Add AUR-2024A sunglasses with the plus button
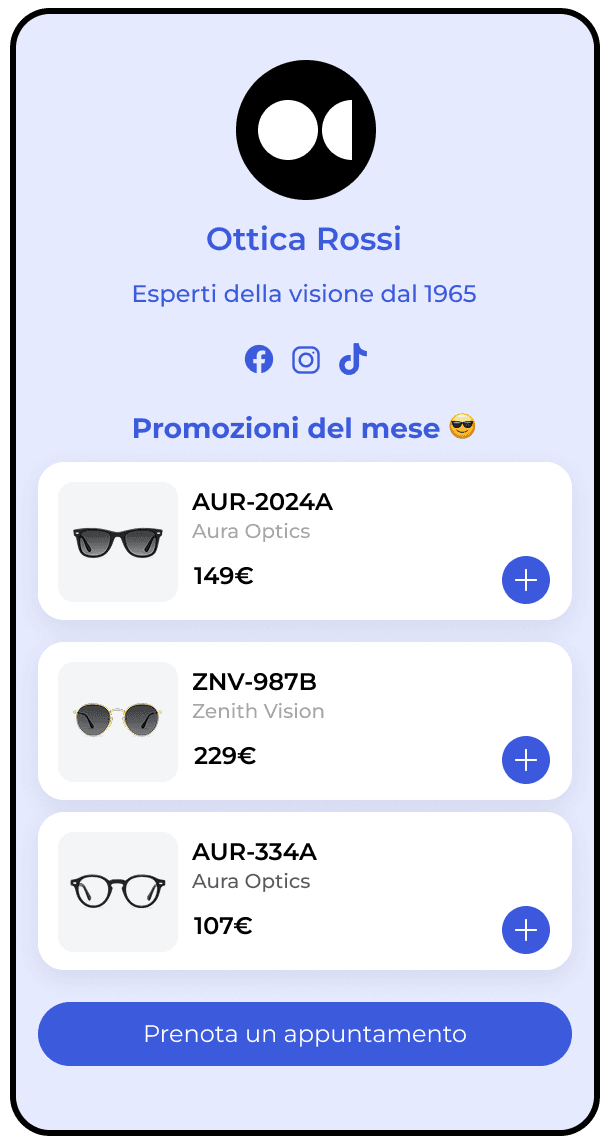The height and width of the screenshot is (1144, 610). [x=525, y=580]
